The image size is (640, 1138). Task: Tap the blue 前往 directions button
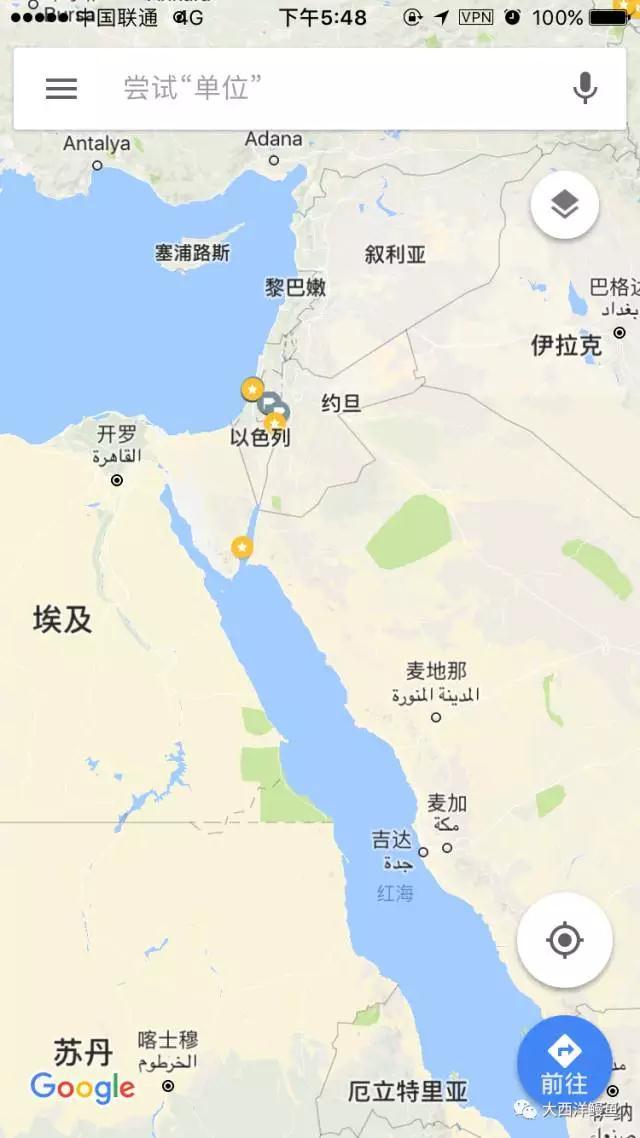click(x=565, y=1063)
